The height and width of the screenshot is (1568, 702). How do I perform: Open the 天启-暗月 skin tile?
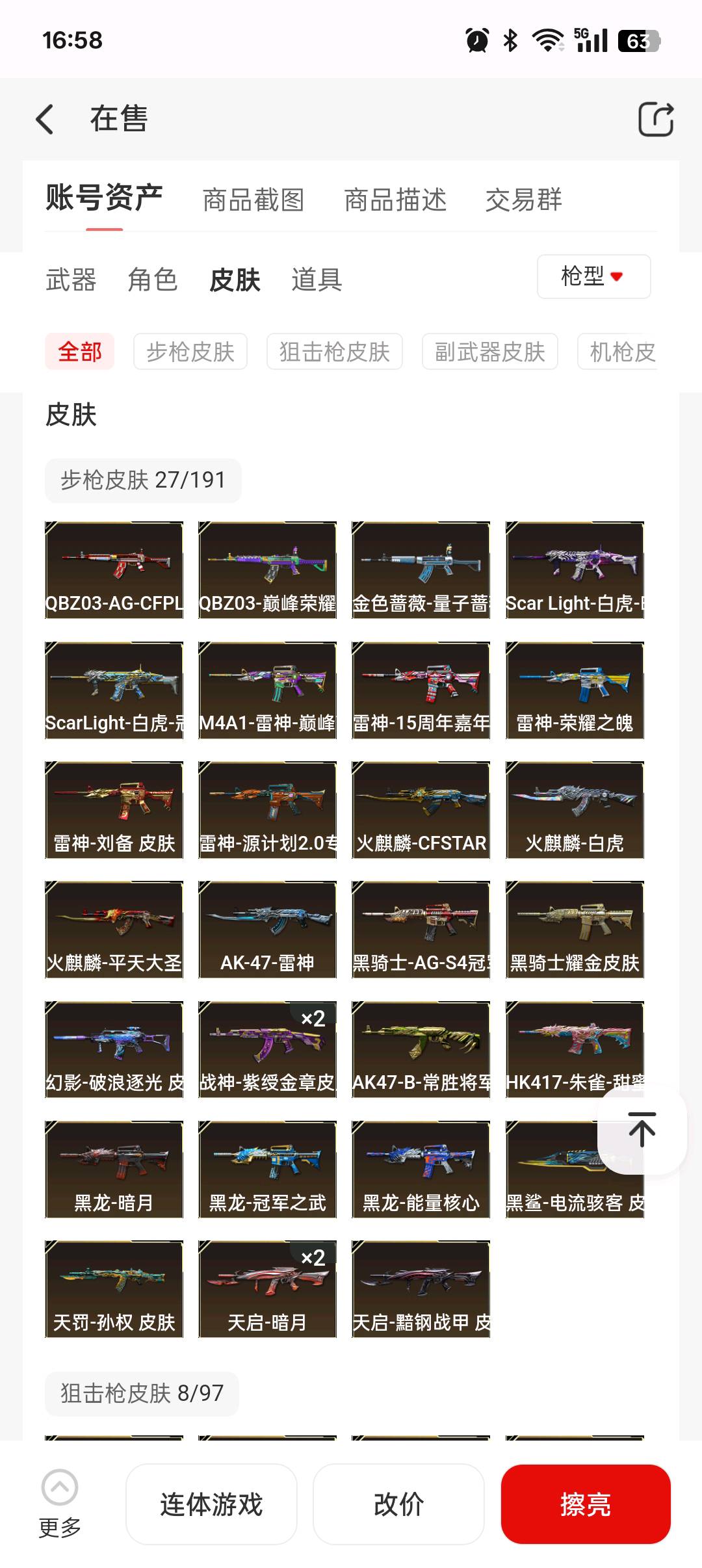point(267,1288)
